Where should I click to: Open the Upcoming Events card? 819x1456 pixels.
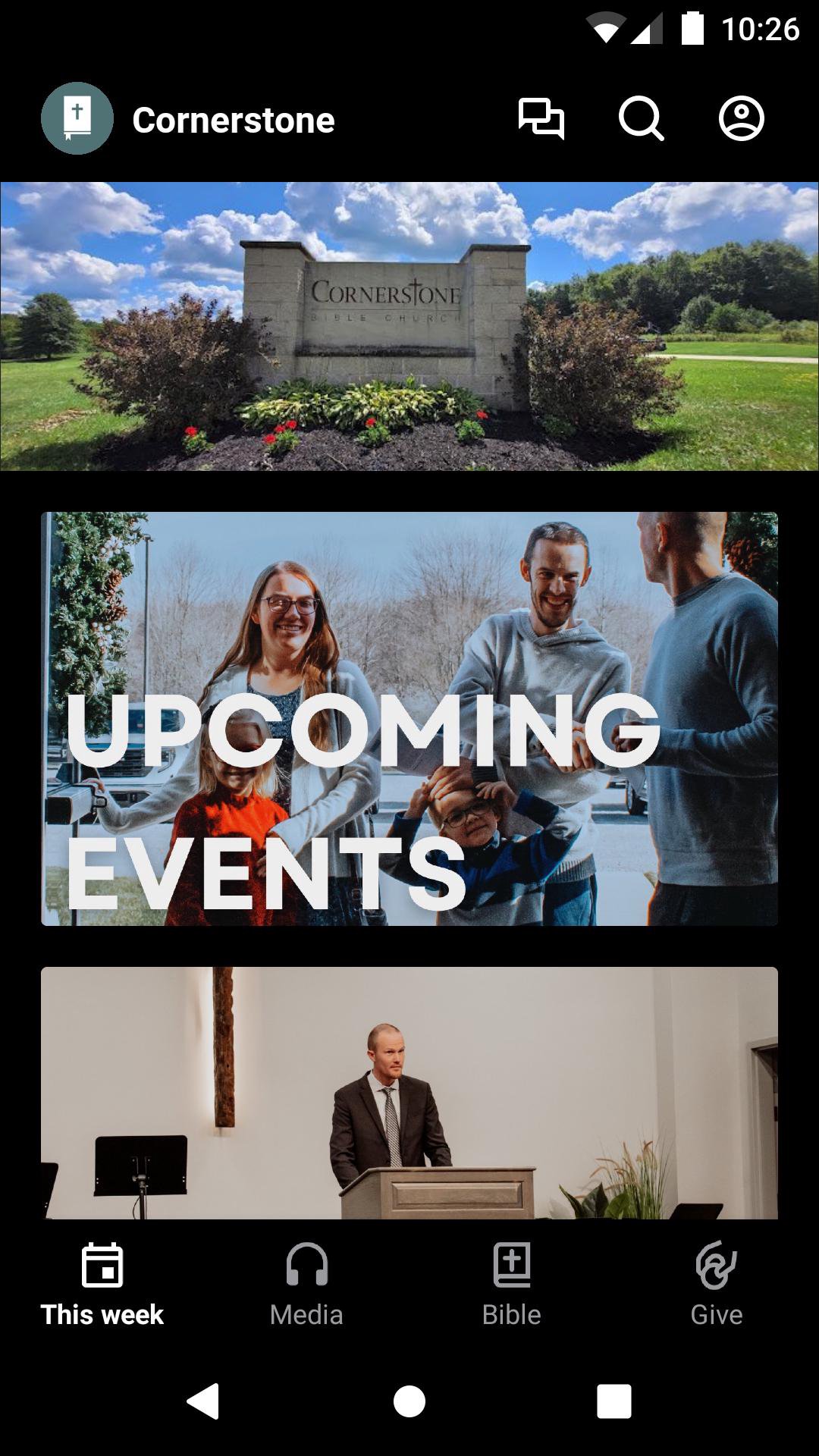point(409,718)
